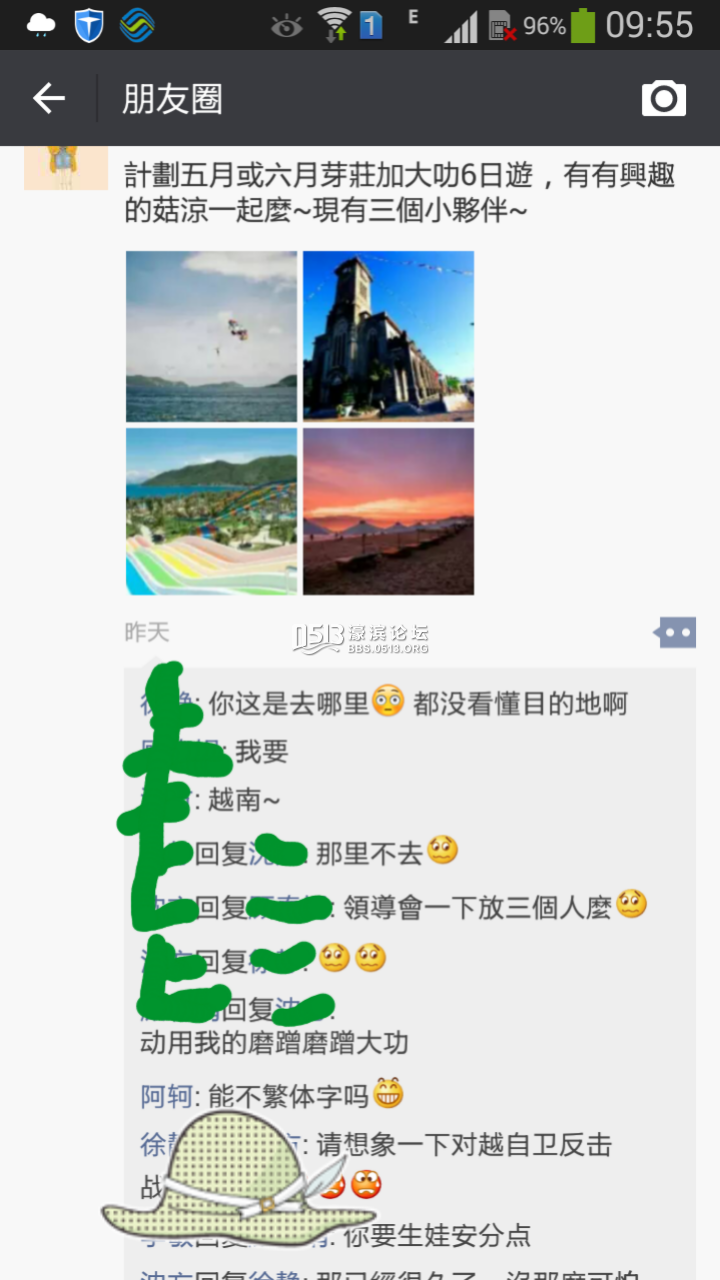View the church building photo
Viewport: 720px width, 1280px height.
pos(388,336)
